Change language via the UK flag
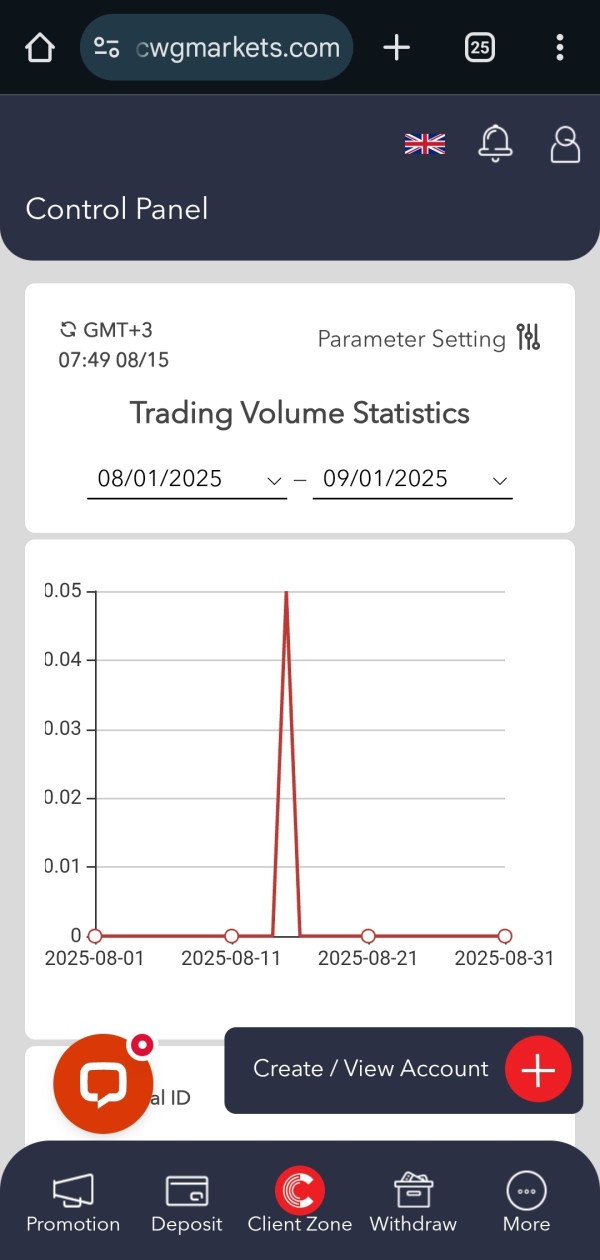This screenshot has height=1260, width=600. coord(424,144)
